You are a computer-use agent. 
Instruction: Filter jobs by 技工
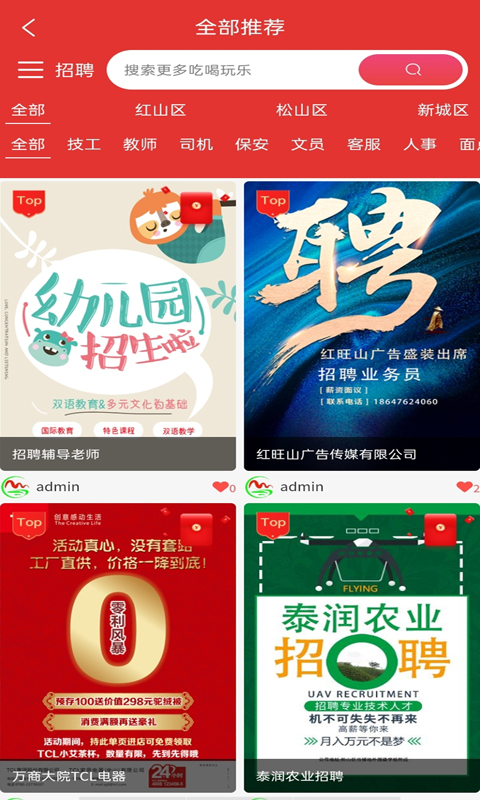click(84, 144)
